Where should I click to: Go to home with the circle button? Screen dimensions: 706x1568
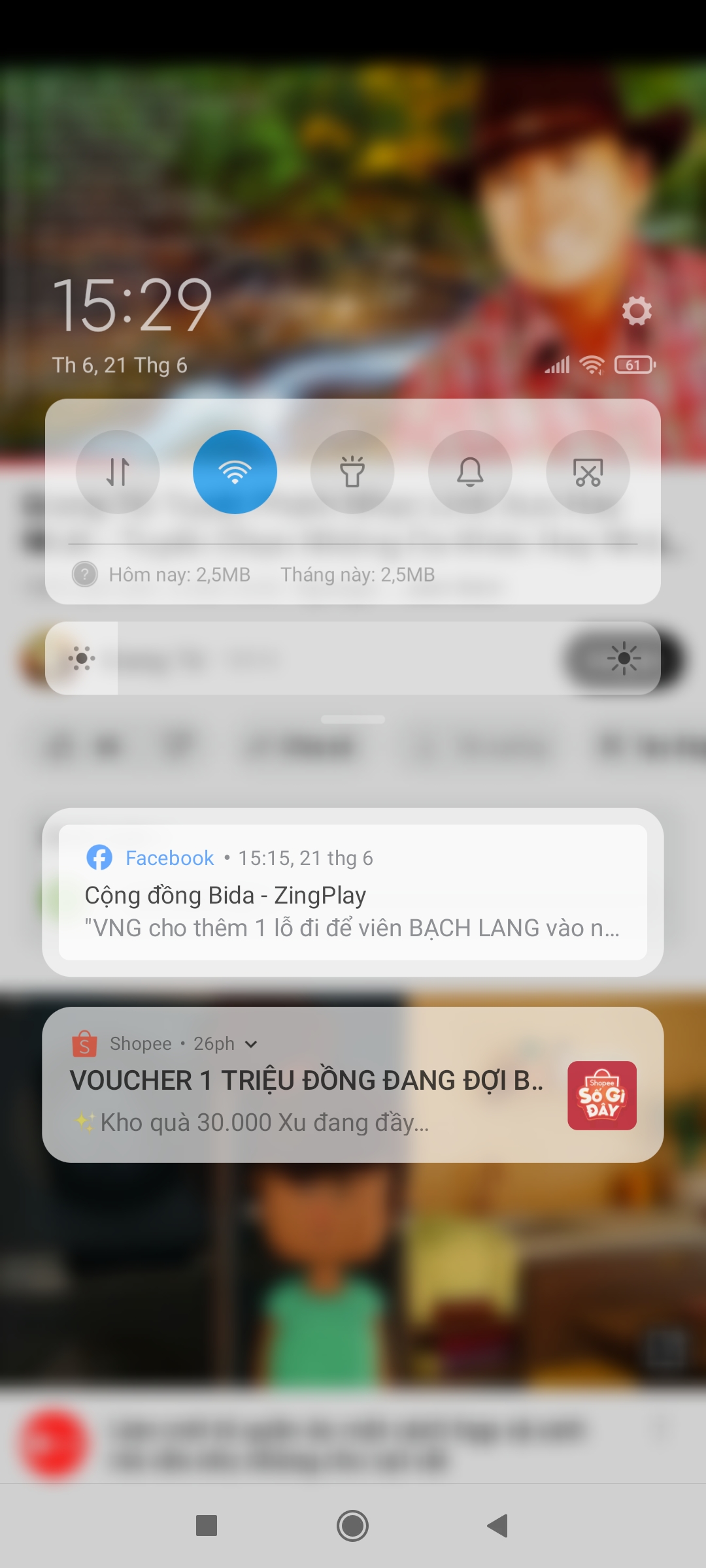[x=353, y=1526]
